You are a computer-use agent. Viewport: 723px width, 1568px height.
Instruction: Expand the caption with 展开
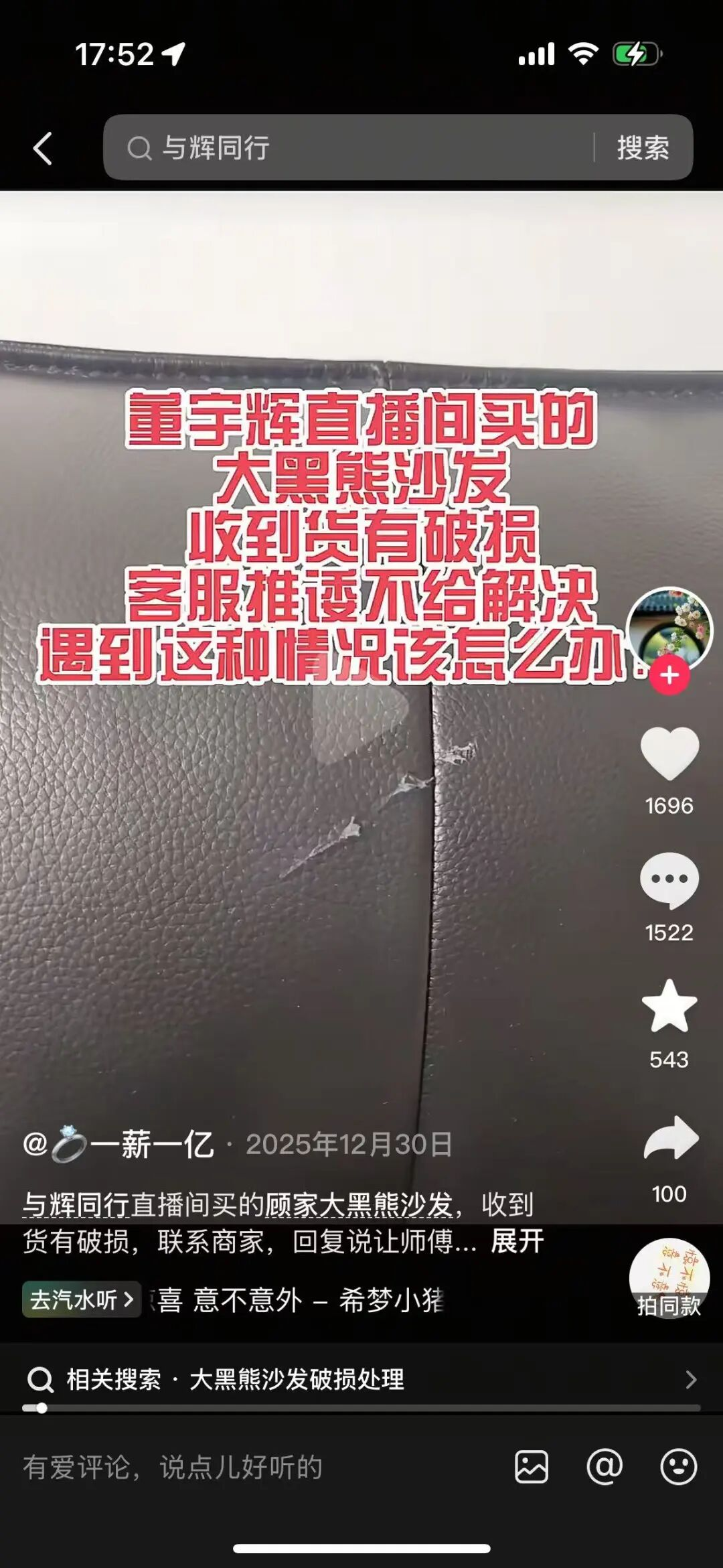pyautogui.click(x=517, y=1241)
